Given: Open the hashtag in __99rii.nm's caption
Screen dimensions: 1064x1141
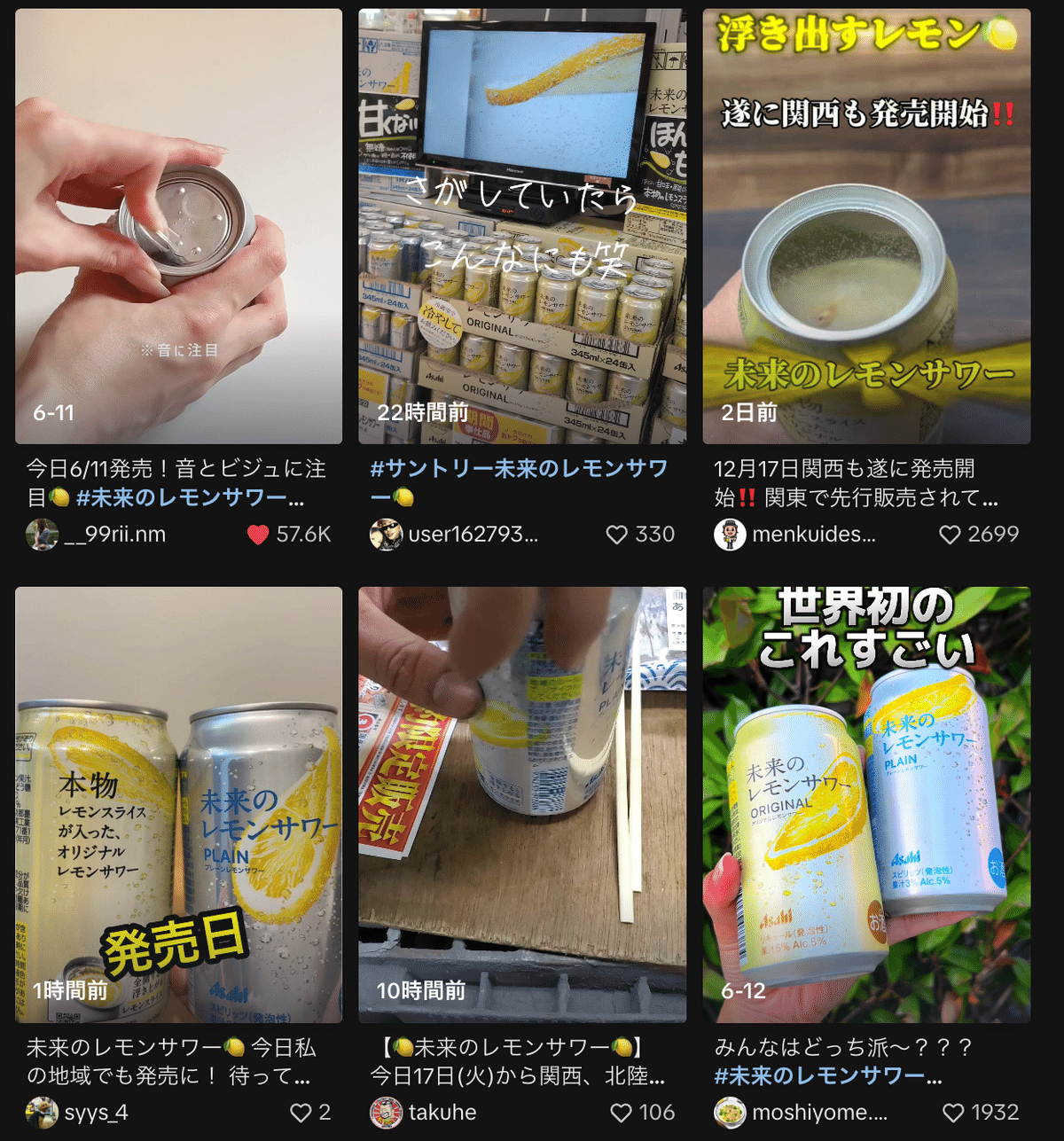Looking at the screenshot, I should (x=190, y=498).
